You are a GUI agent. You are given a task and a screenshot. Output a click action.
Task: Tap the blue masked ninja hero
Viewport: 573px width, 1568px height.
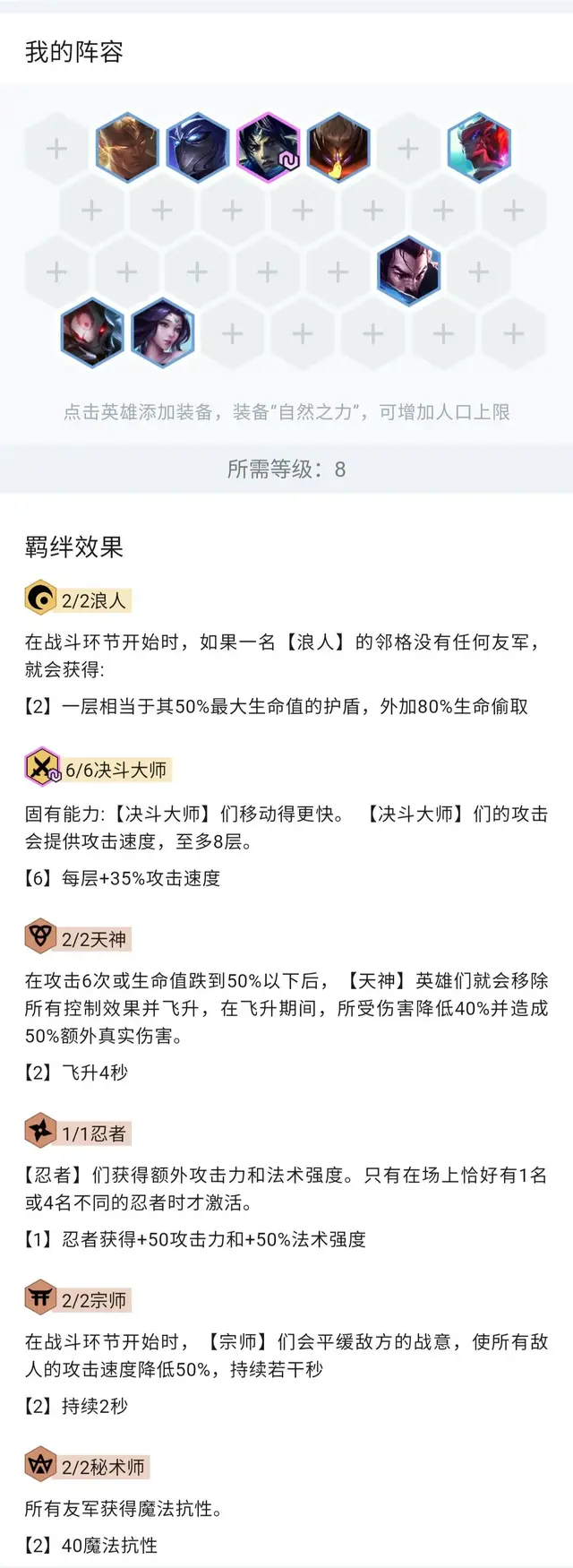197,148
